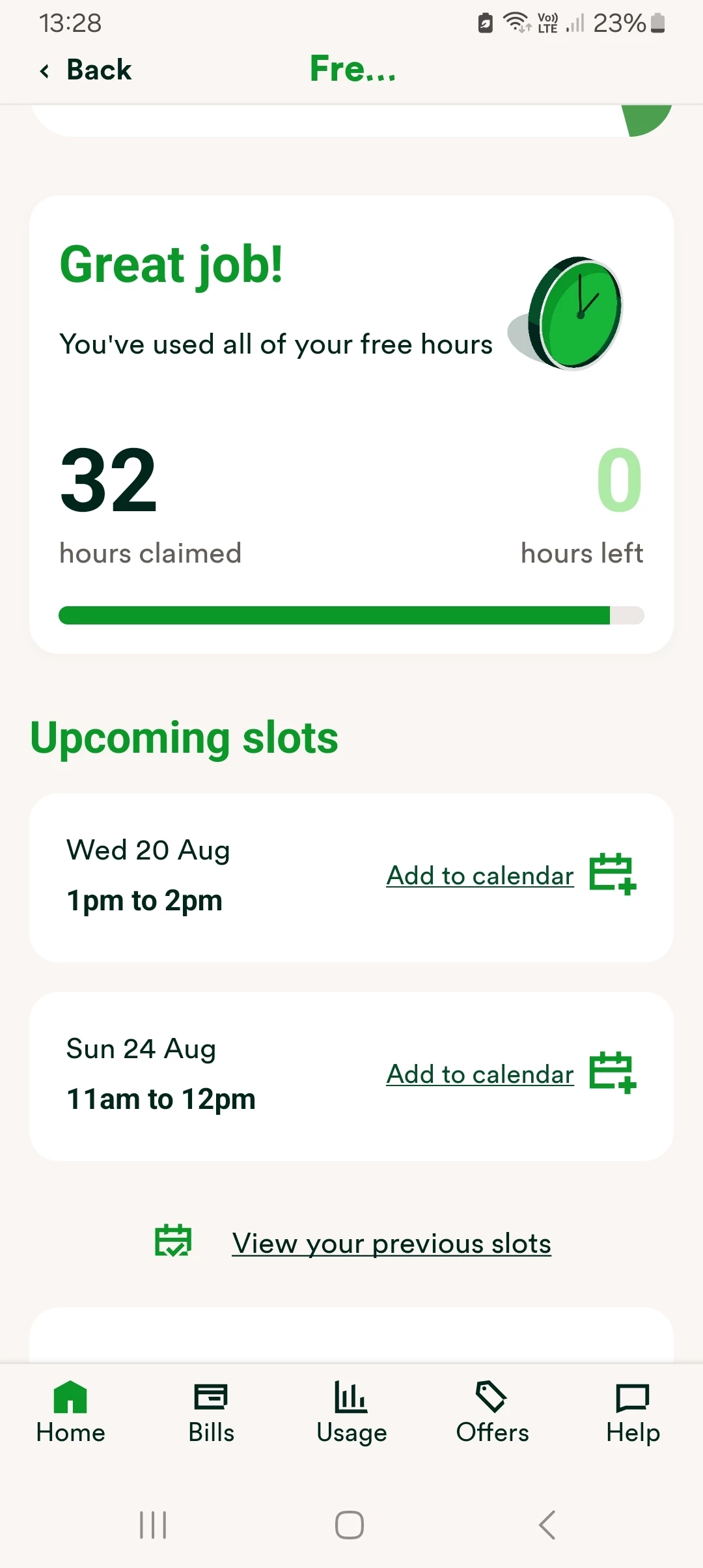Open the Offers tab
703x1568 pixels.
tap(492, 1412)
